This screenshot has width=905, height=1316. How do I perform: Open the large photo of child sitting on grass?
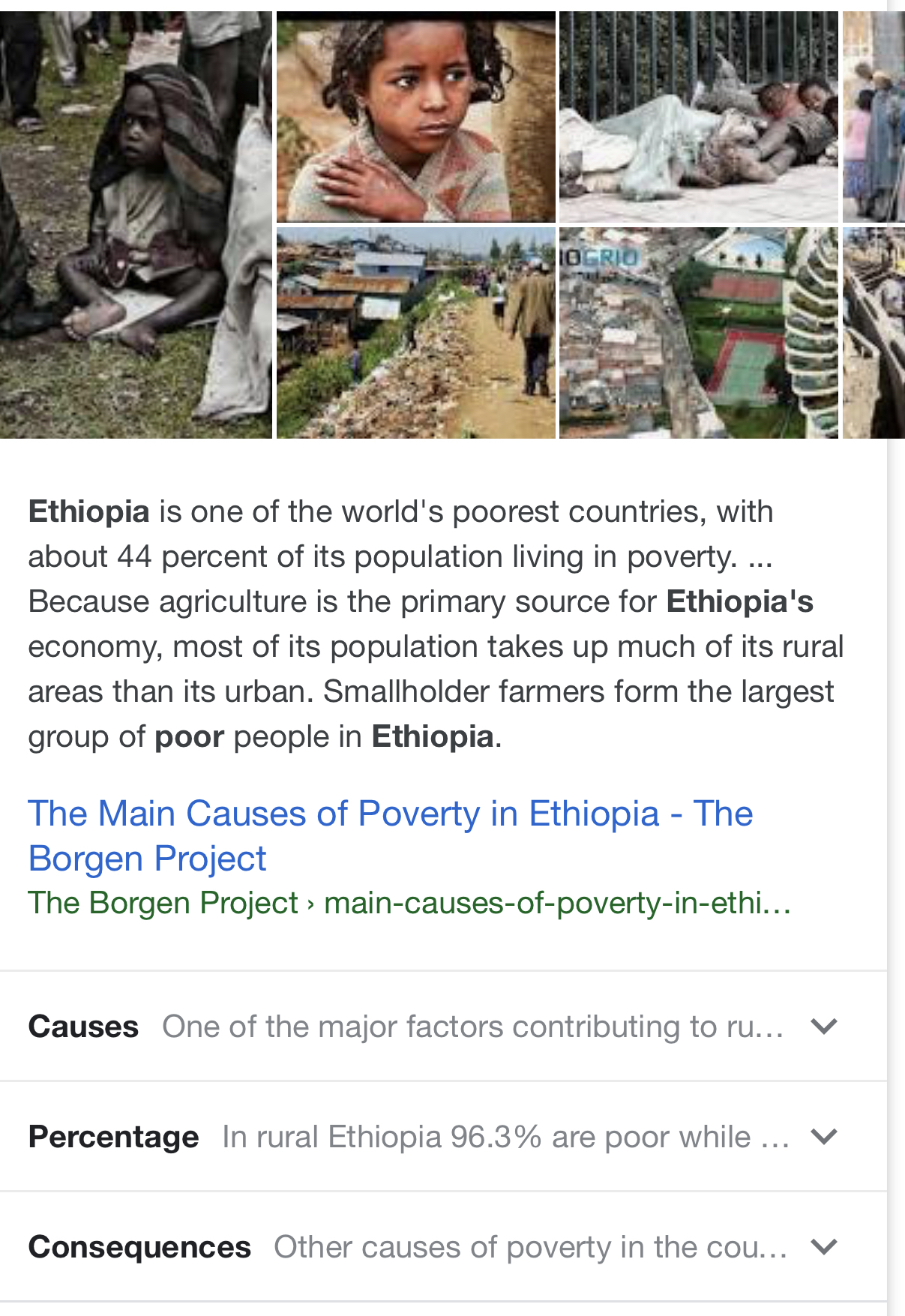[x=135, y=225]
